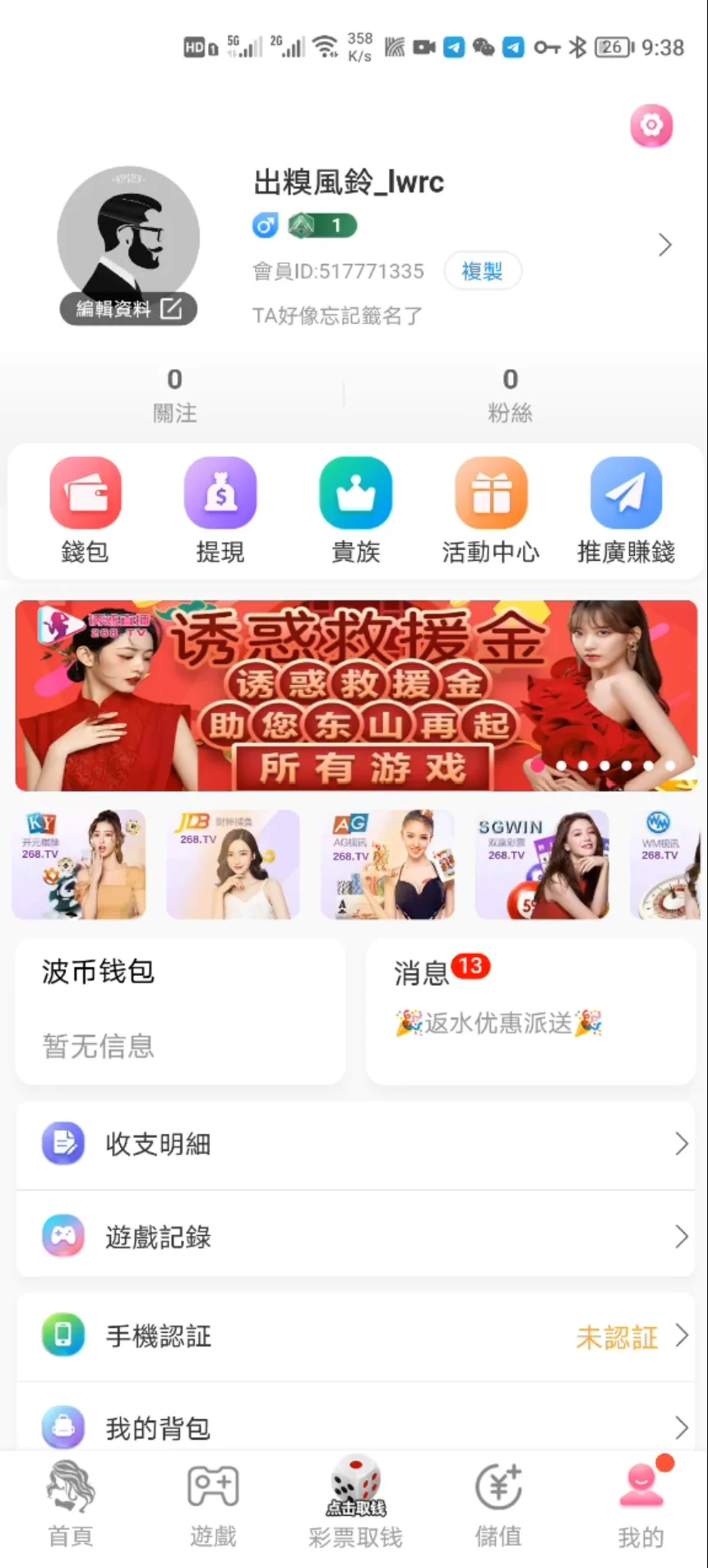Open the SGWIN lottery tile

pyautogui.click(x=542, y=864)
